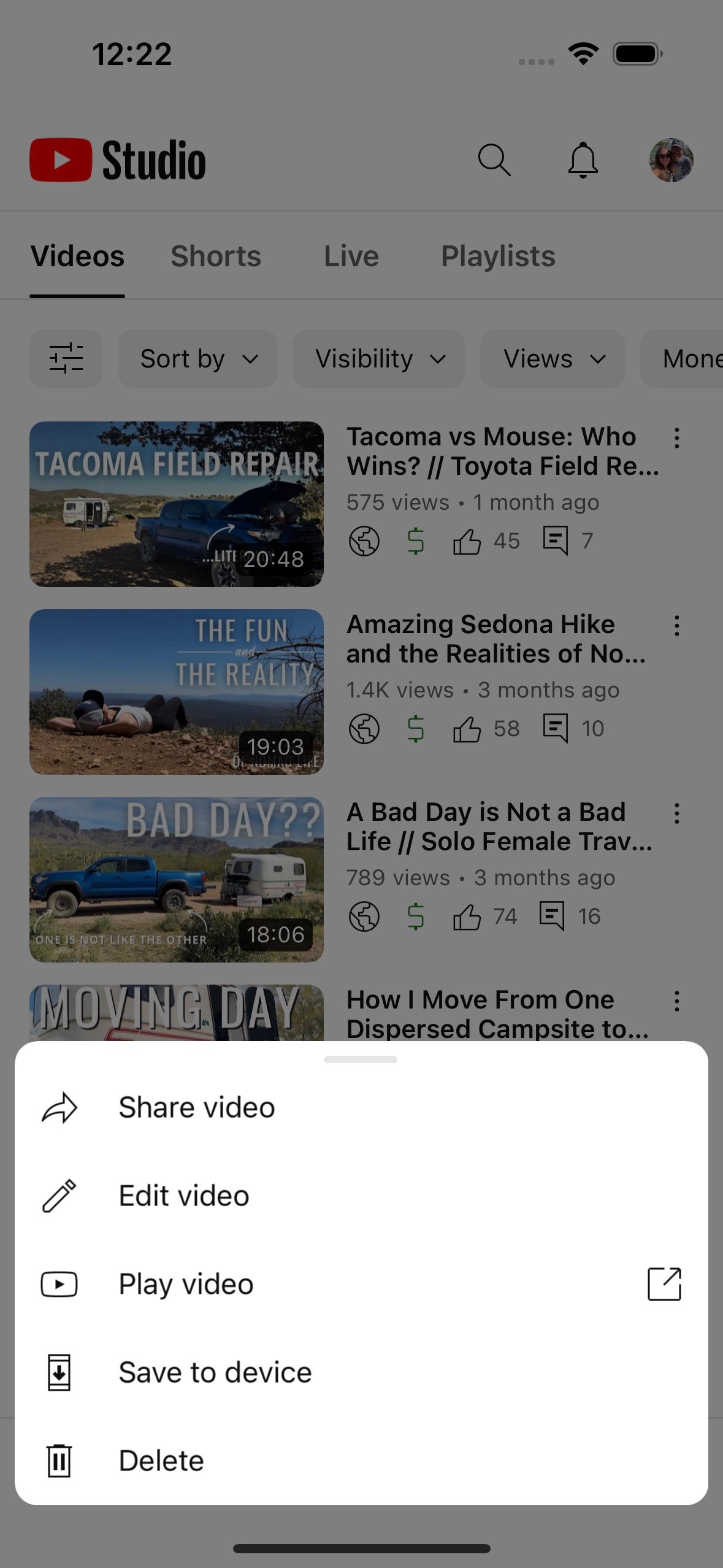Open notifications with the bell icon
Image resolution: width=723 pixels, height=1568 pixels.
point(583,160)
